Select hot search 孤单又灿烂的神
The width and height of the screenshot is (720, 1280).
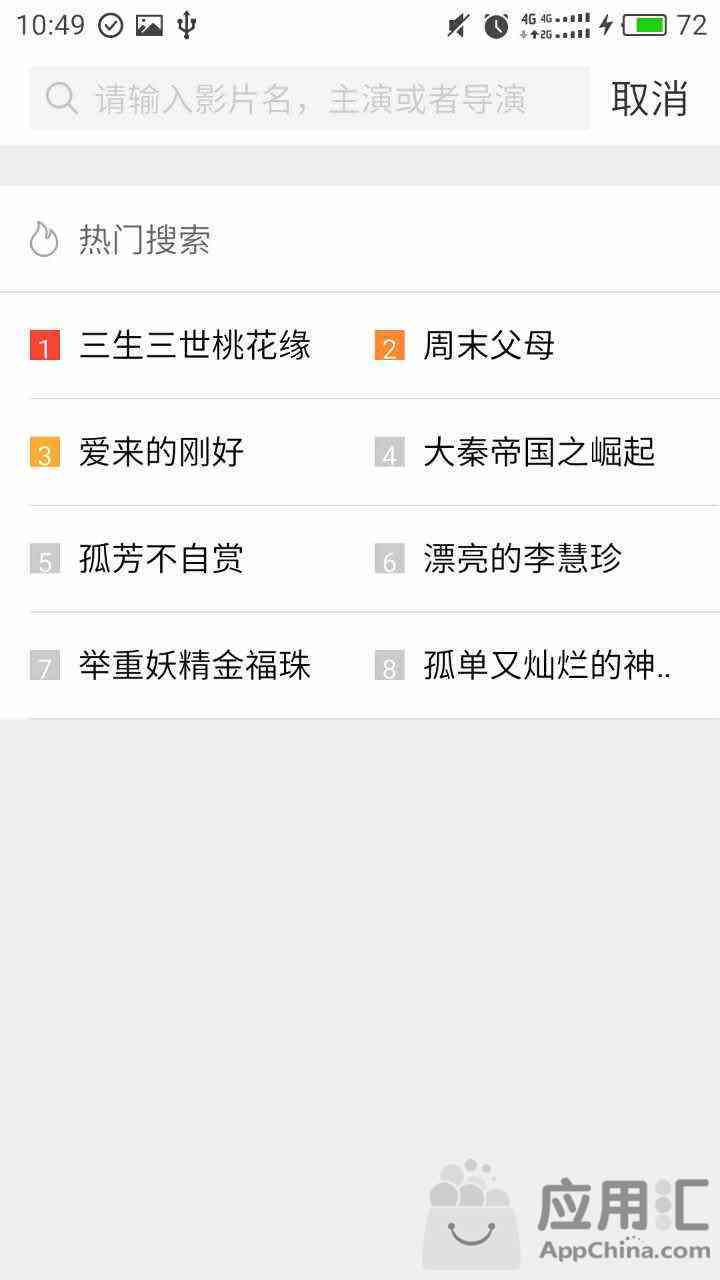(x=547, y=665)
